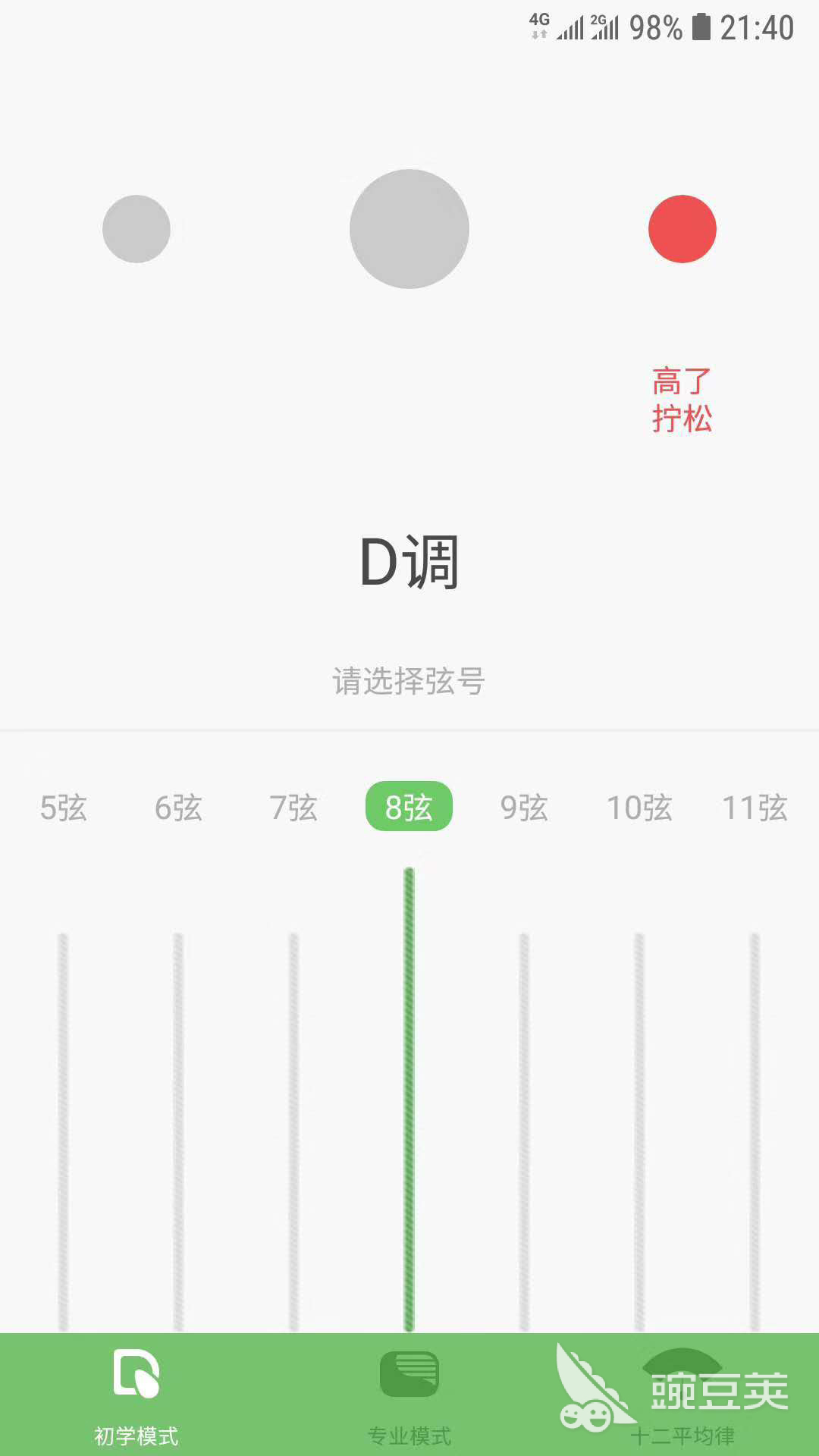Go to 十二平均律 tab
Viewport: 819px width, 1456px height.
click(x=682, y=1395)
